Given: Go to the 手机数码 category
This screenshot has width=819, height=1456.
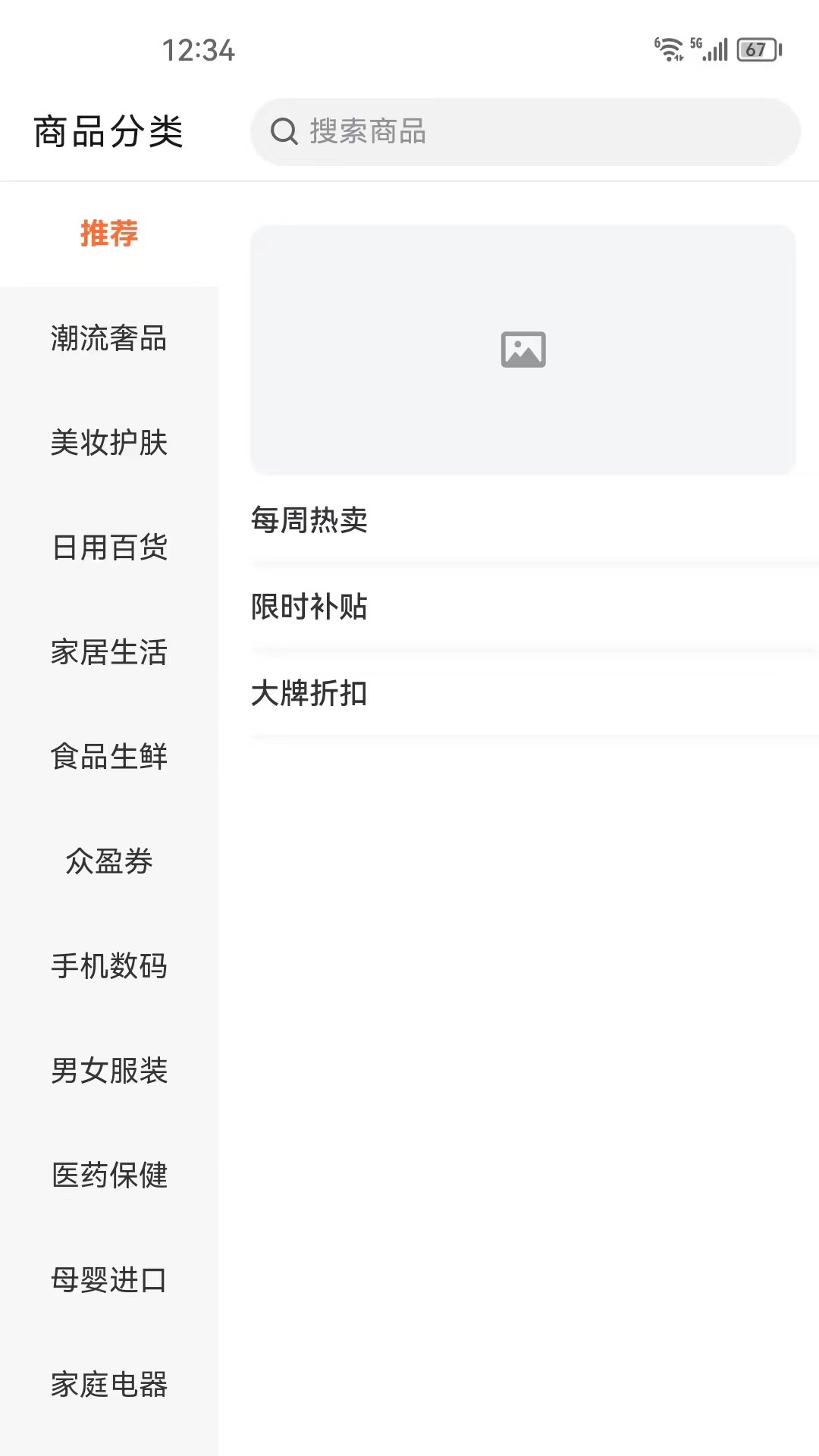Looking at the screenshot, I should click(x=109, y=966).
